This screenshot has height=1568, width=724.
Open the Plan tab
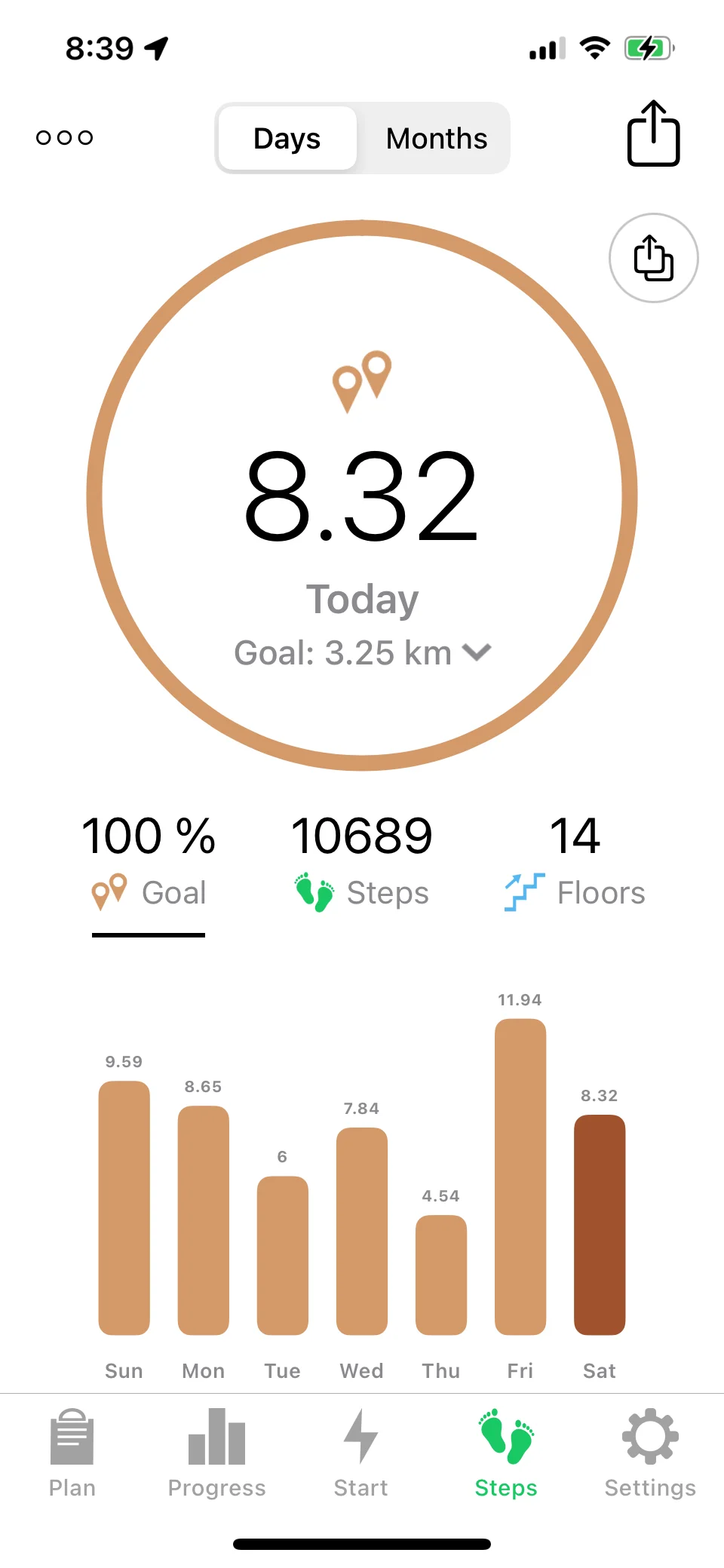(x=72, y=1453)
